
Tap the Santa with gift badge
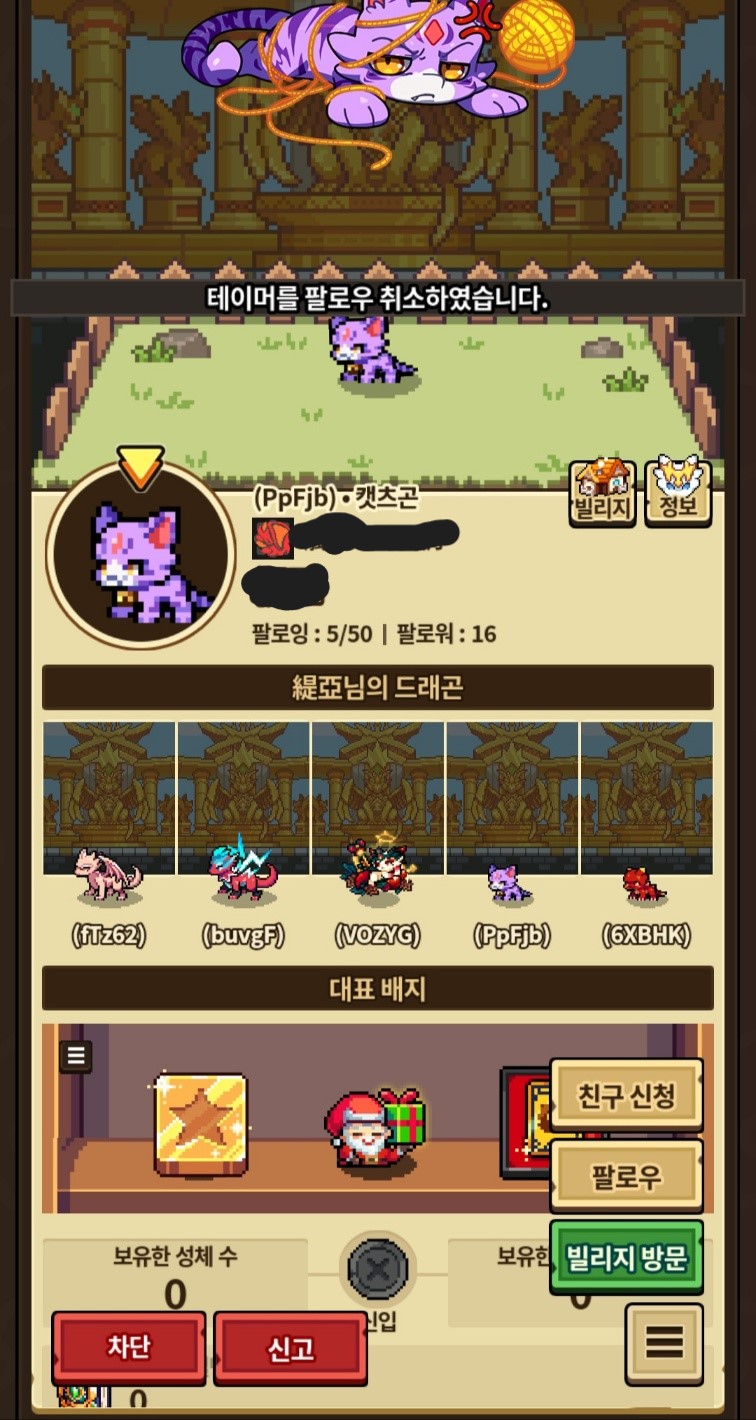(375, 1128)
